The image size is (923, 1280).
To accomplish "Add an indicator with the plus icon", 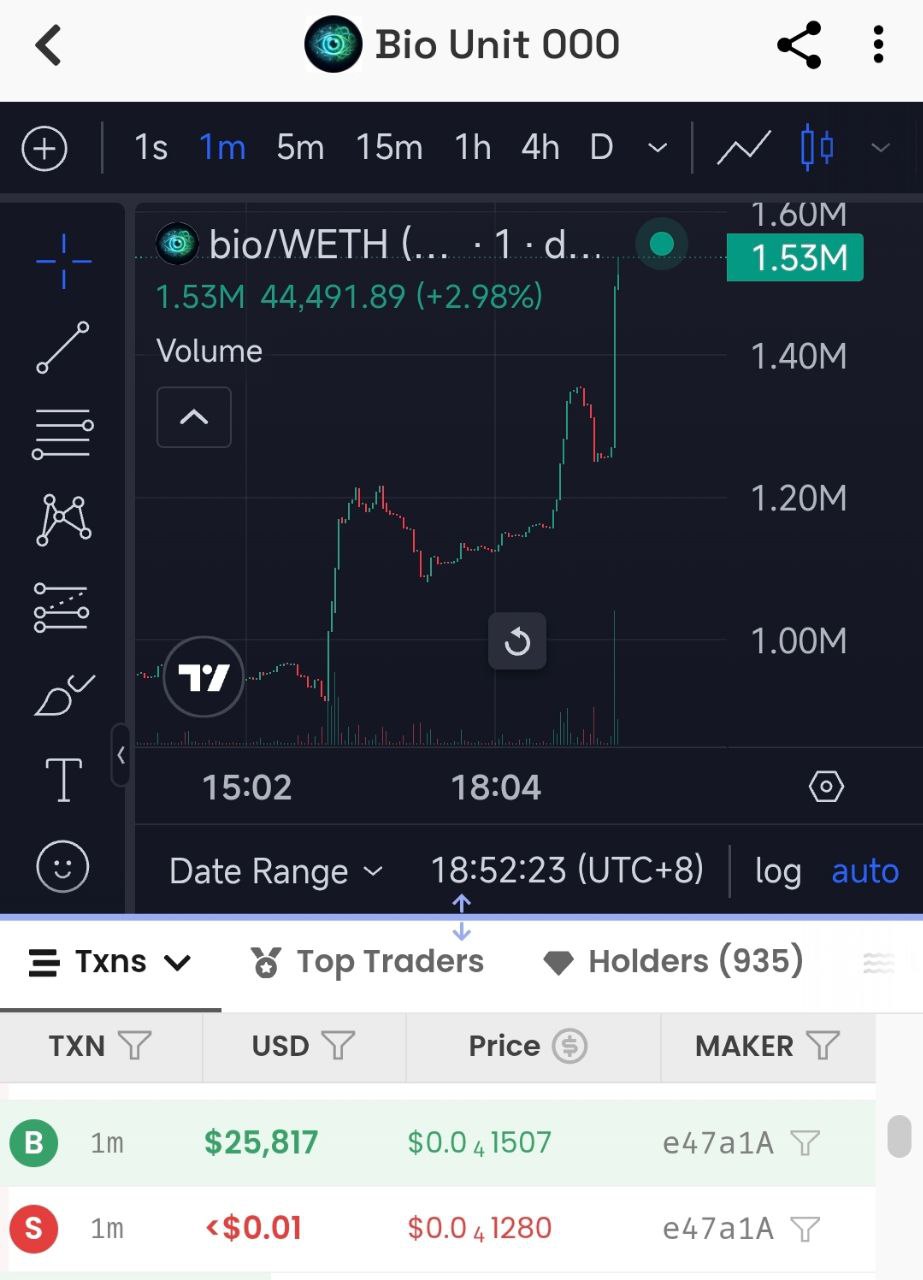I will coord(45,149).
